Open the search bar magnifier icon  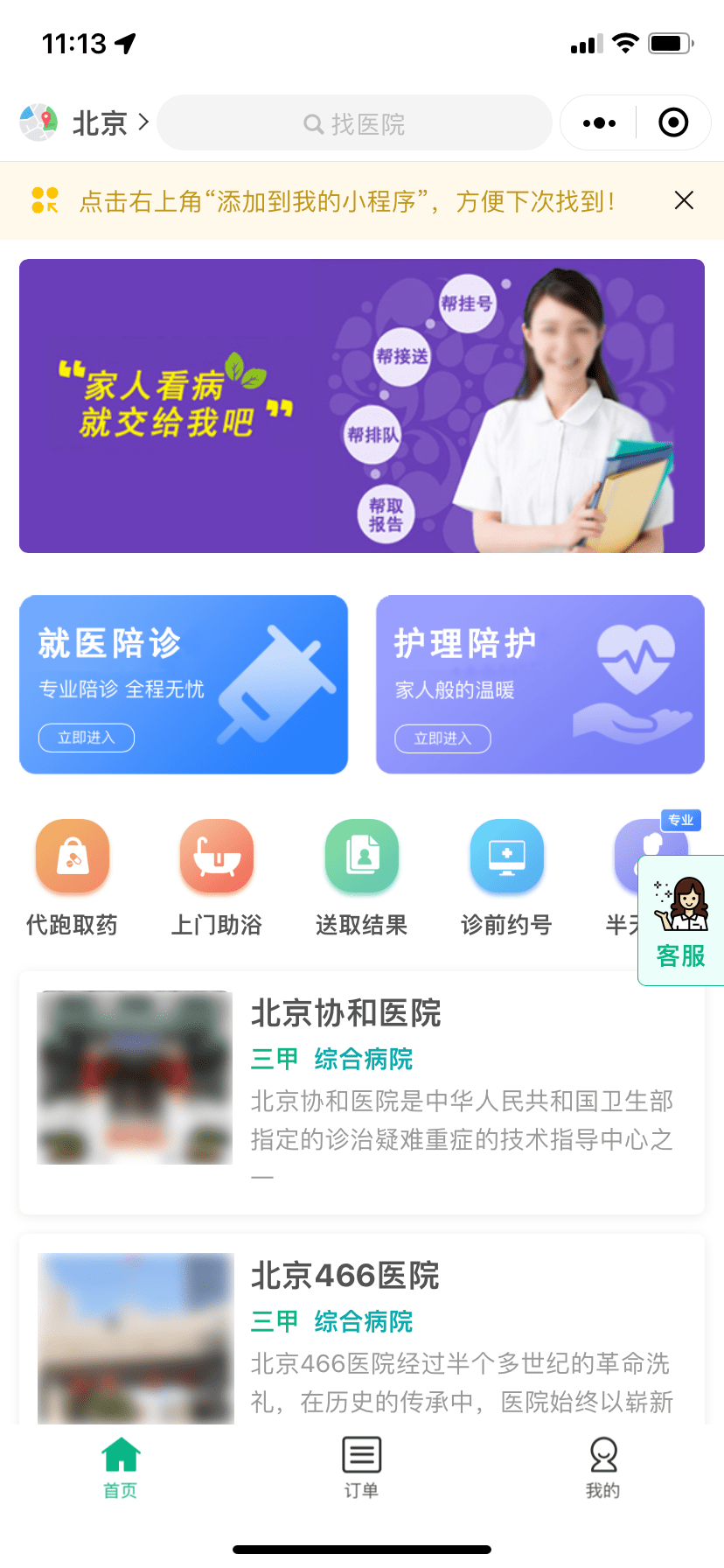pos(314,123)
